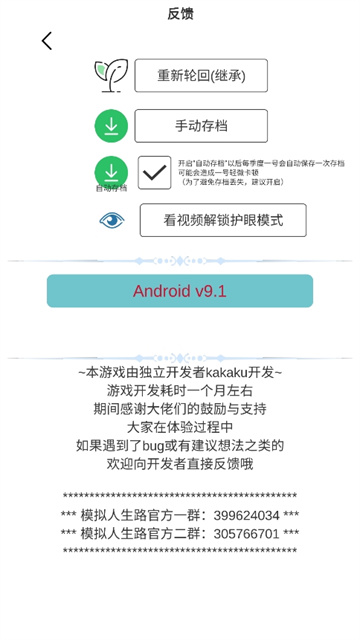This screenshot has width=360, height=640.
Task: Tap the Android v9.1 version button
Action: [x=180, y=291]
